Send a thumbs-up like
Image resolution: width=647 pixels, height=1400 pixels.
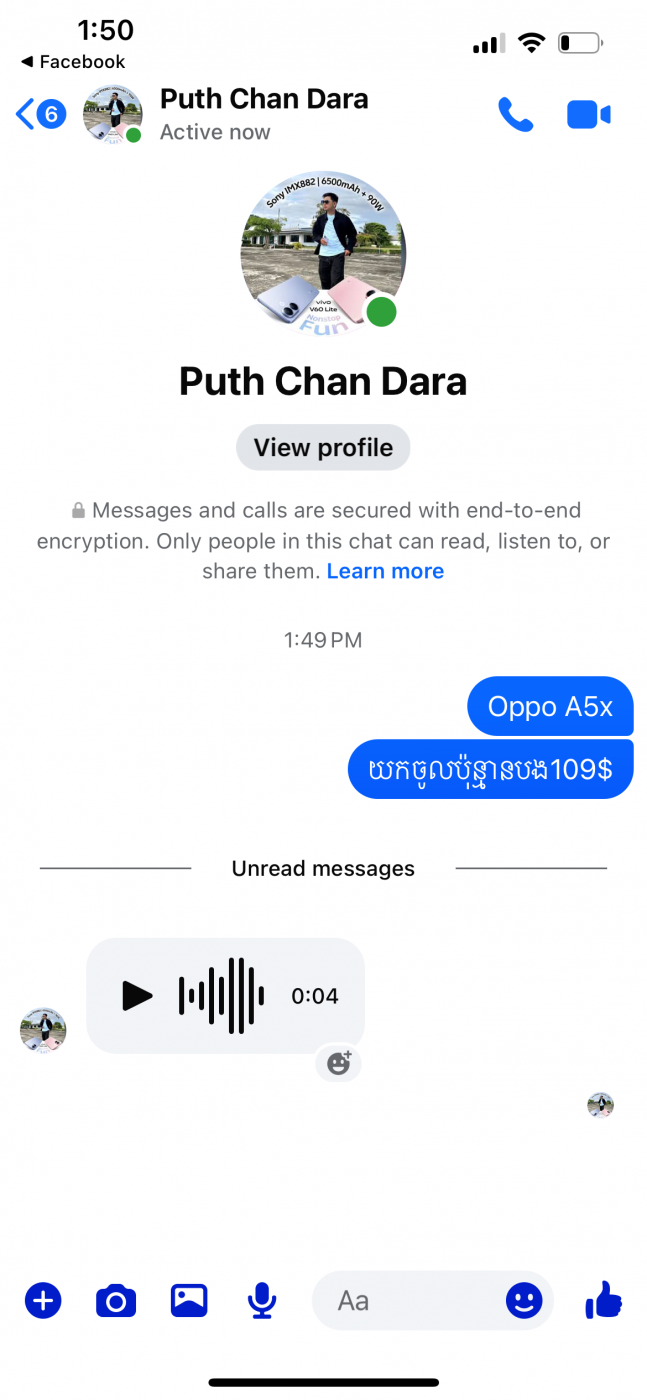click(603, 1301)
